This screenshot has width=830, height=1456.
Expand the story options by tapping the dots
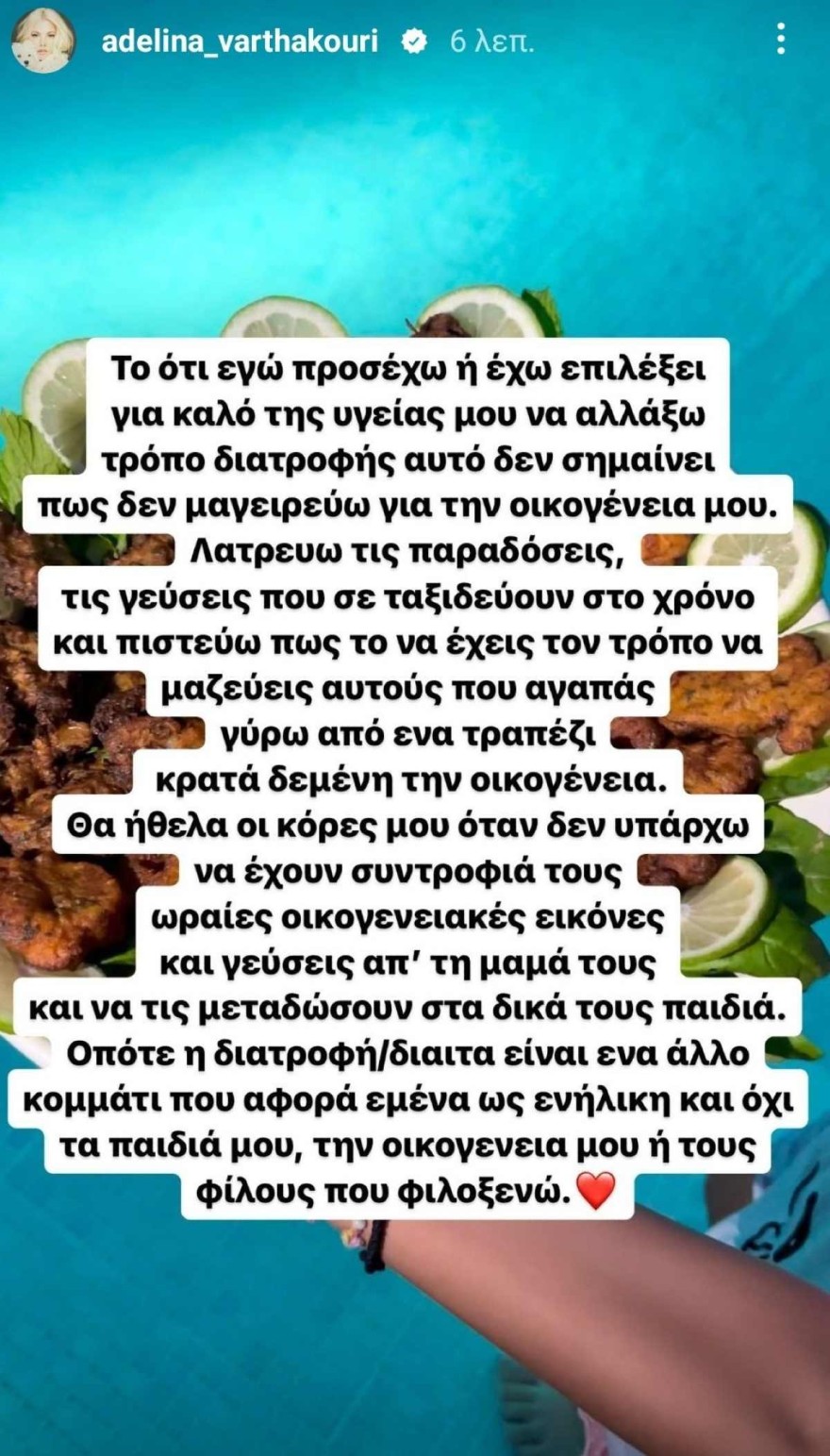point(779,38)
